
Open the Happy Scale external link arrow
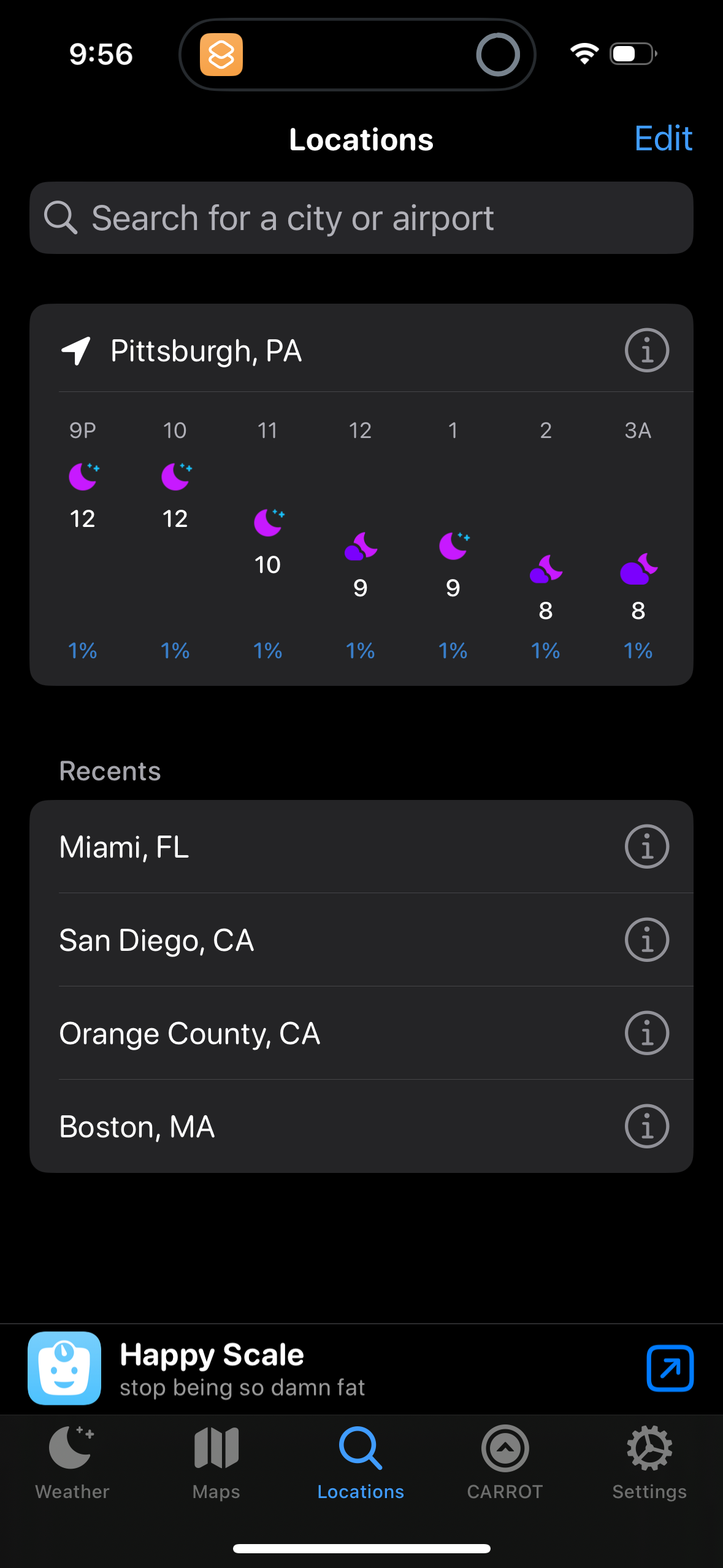(670, 1369)
